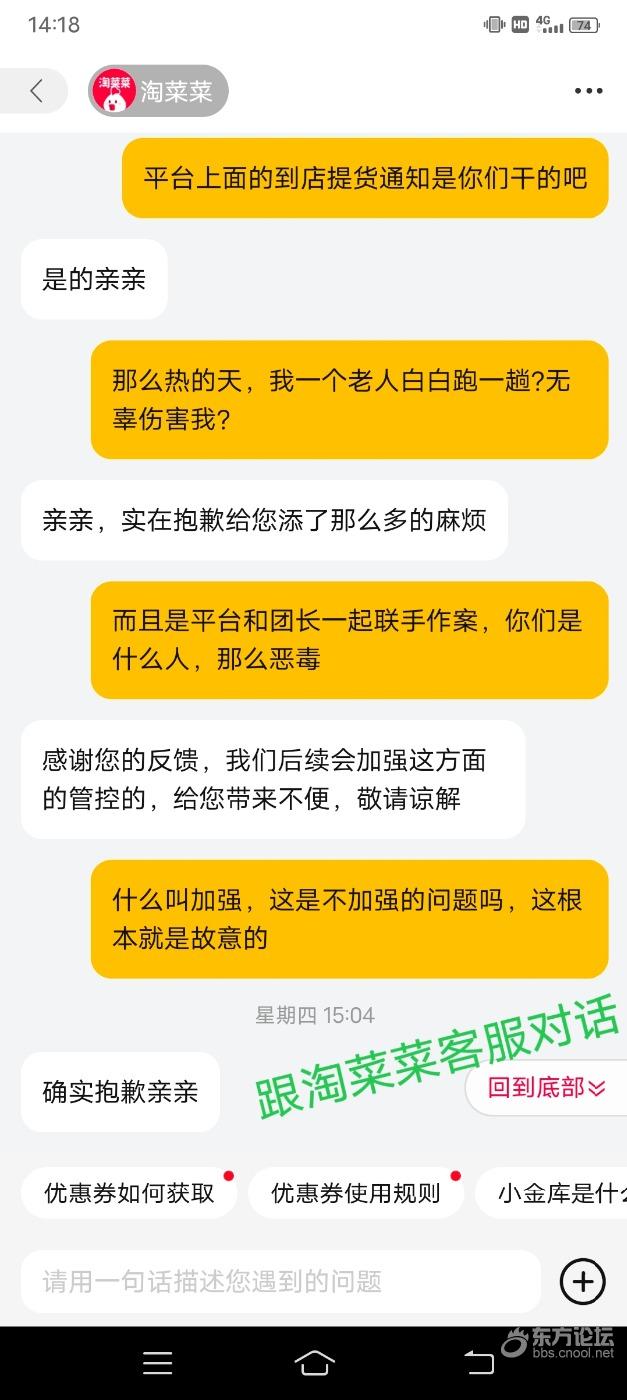Image resolution: width=627 pixels, height=1400 pixels.
Task: Select the 优惠券如何获取 quick question
Action: pos(129,1192)
